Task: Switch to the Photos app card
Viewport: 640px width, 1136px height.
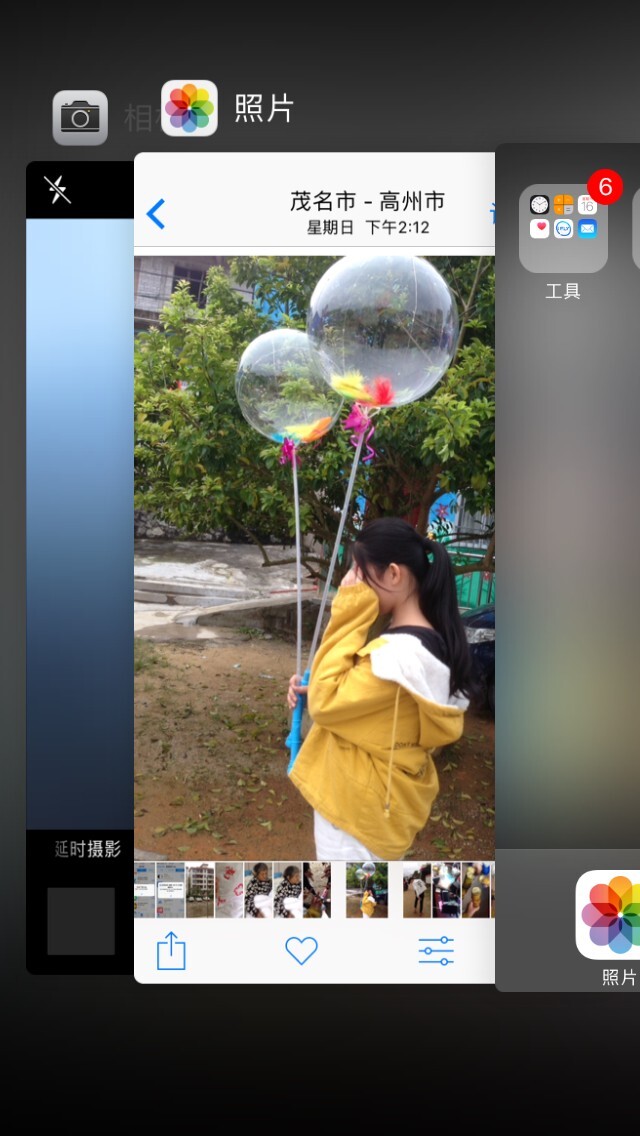Action: (314, 560)
